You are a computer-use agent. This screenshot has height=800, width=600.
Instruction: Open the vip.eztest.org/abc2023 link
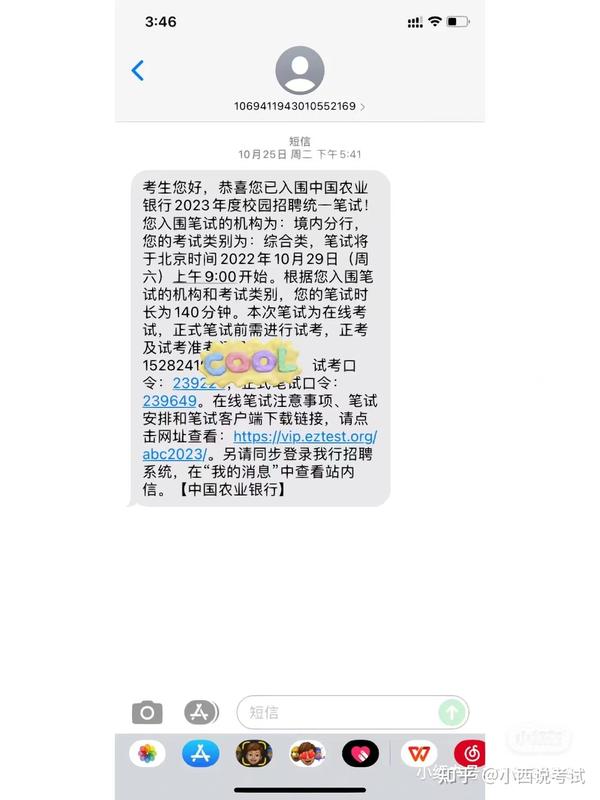pos(304,437)
